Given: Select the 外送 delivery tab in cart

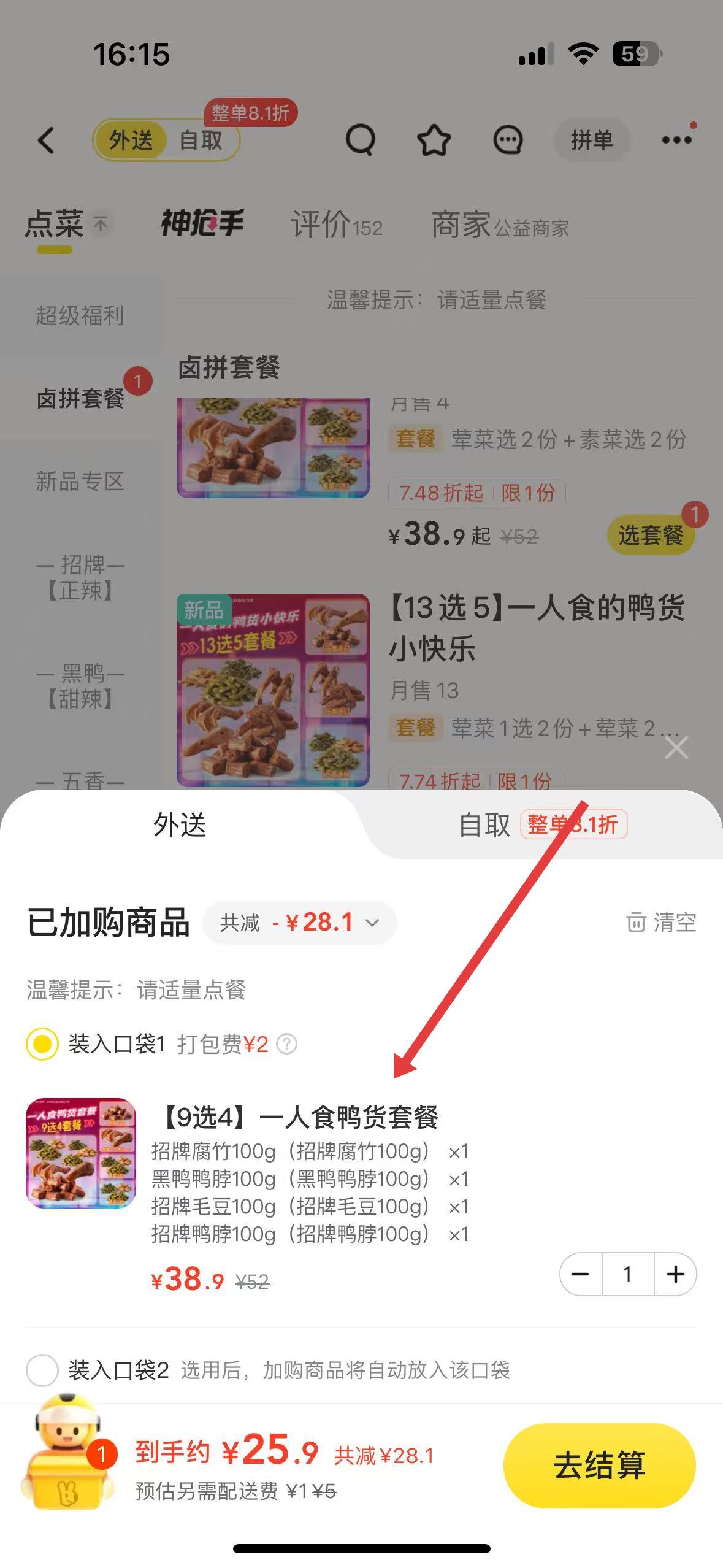Looking at the screenshot, I should pos(179,825).
